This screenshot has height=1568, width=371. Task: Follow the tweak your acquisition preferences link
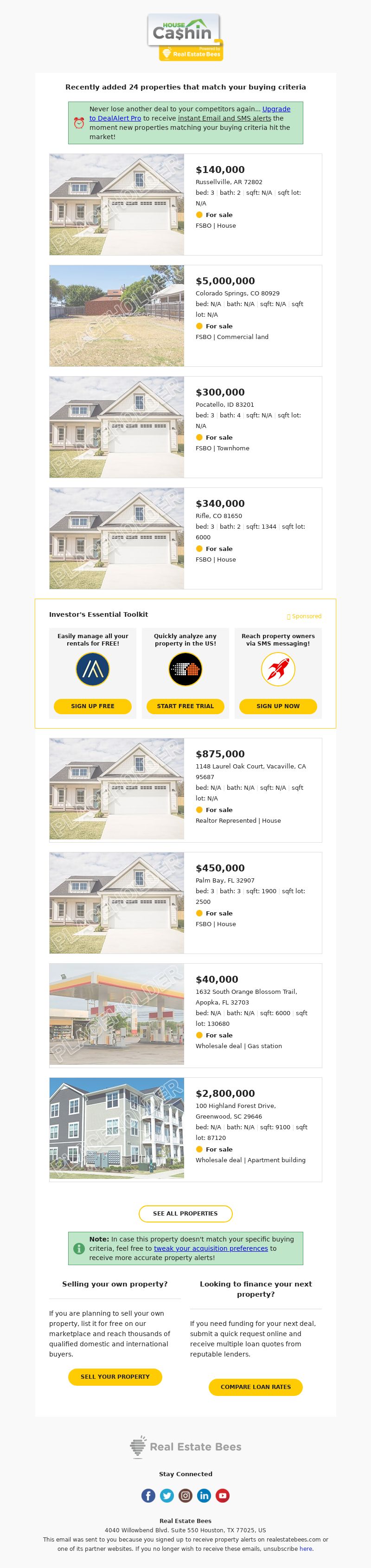pyautogui.click(x=211, y=1248)
